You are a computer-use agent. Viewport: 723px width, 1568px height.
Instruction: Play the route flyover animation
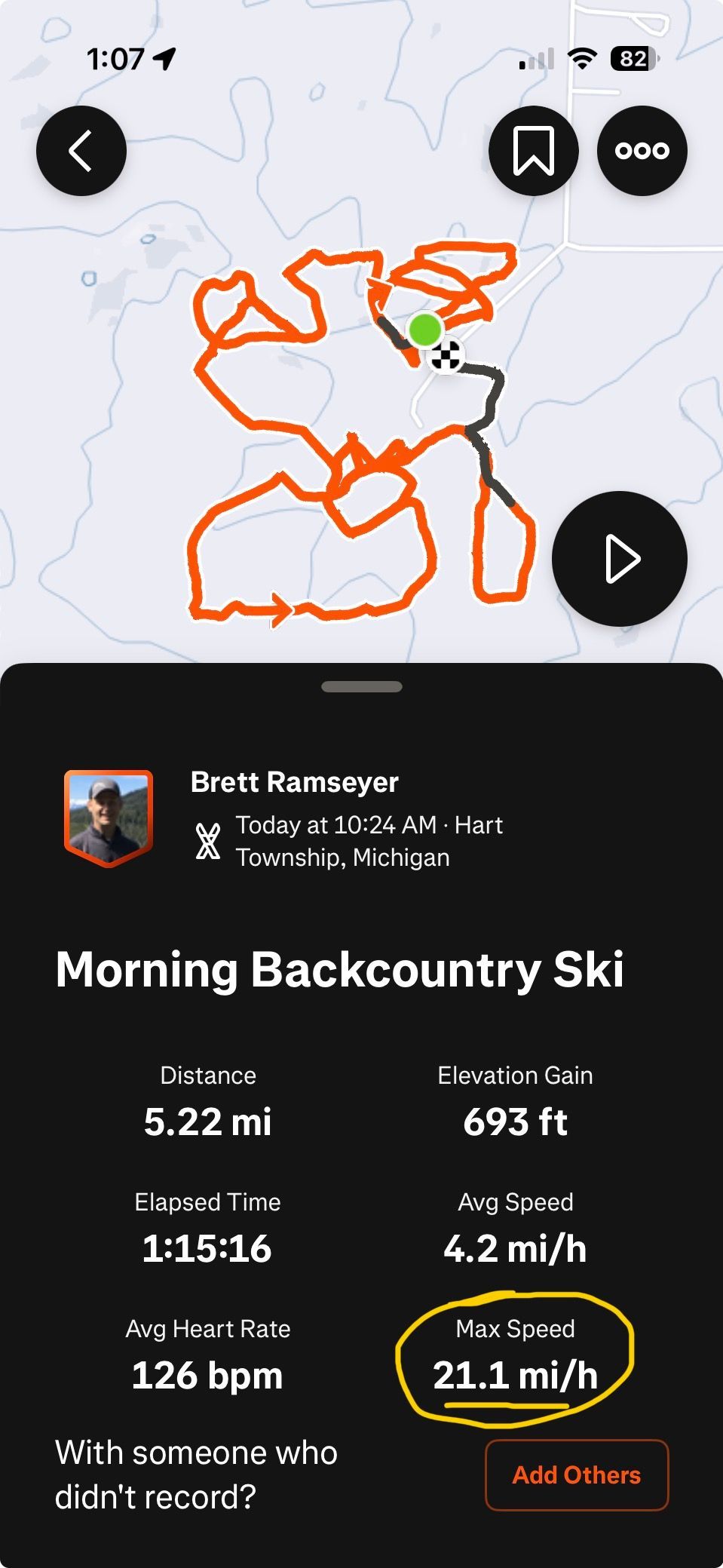620,559
